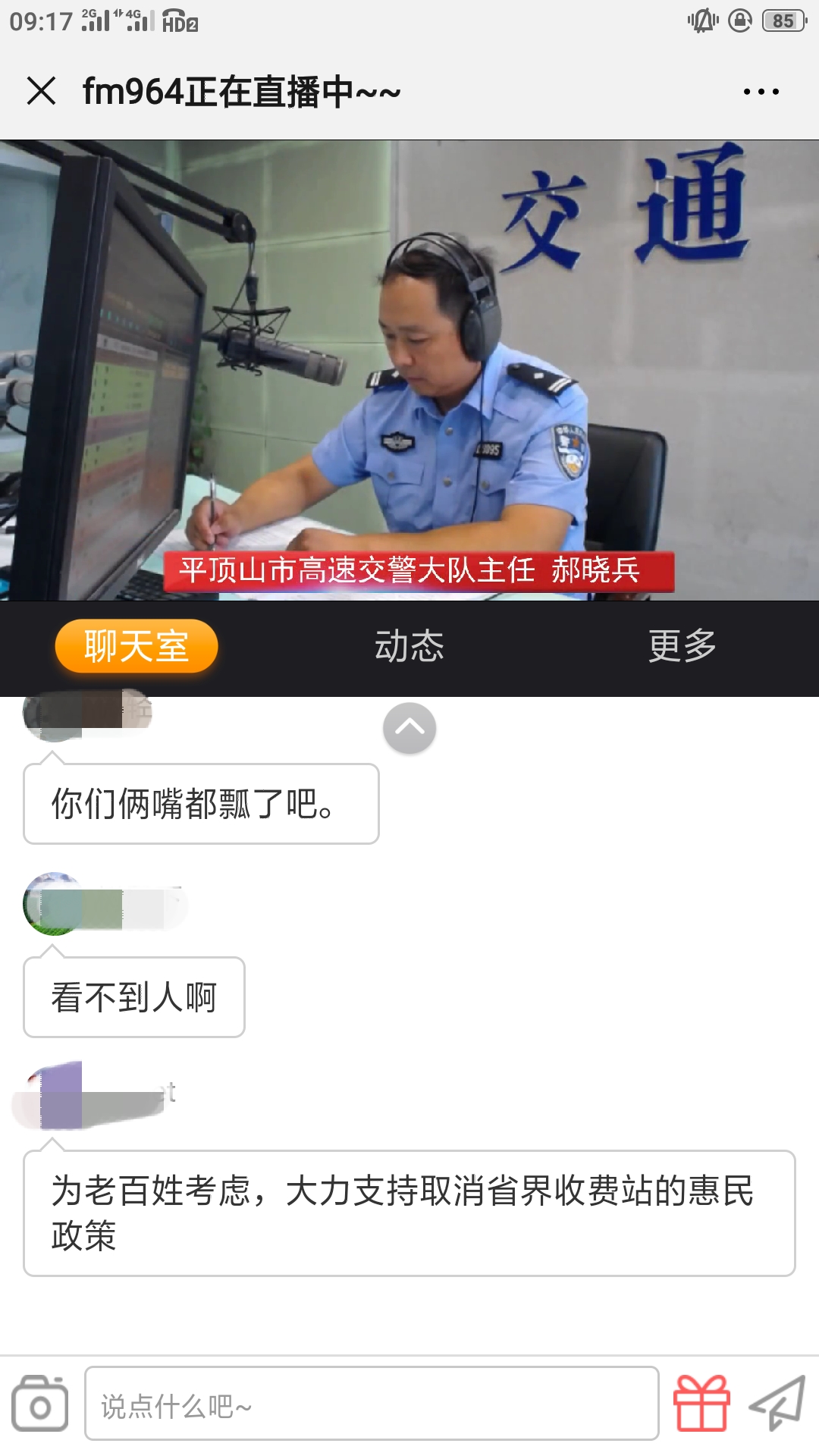Focus the 说点什么吧 message field
Viewport: 819px width, 1456px height.
click(x=372, y=1404)
